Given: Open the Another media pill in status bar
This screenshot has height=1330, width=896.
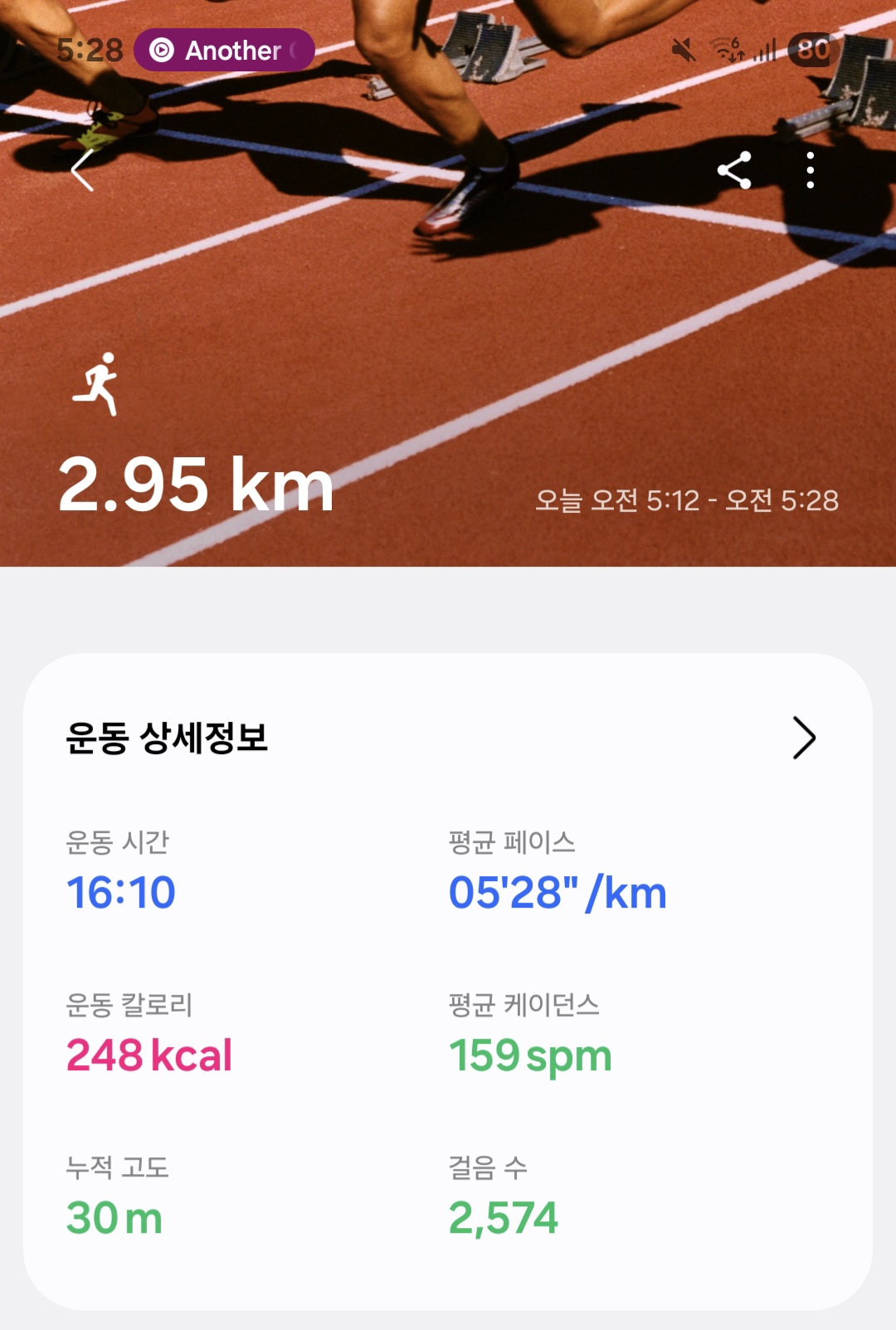Looking at the screenshot, I should point(224,51).
